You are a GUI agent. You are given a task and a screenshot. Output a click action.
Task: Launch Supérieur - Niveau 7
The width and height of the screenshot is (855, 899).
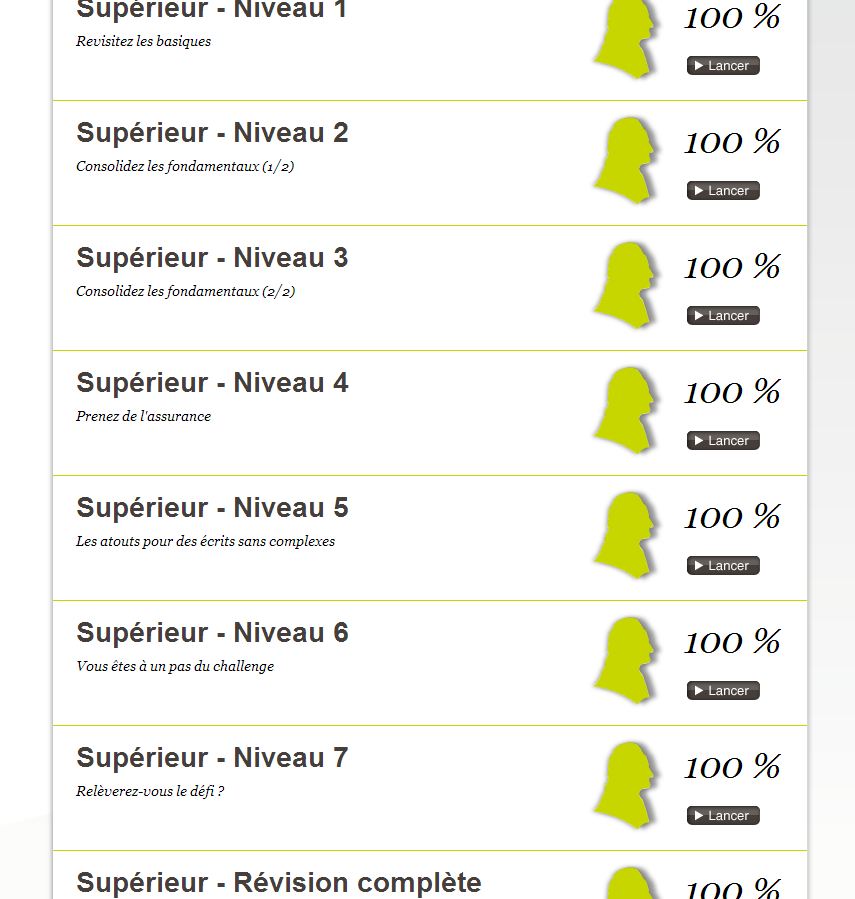pos(723,816)
